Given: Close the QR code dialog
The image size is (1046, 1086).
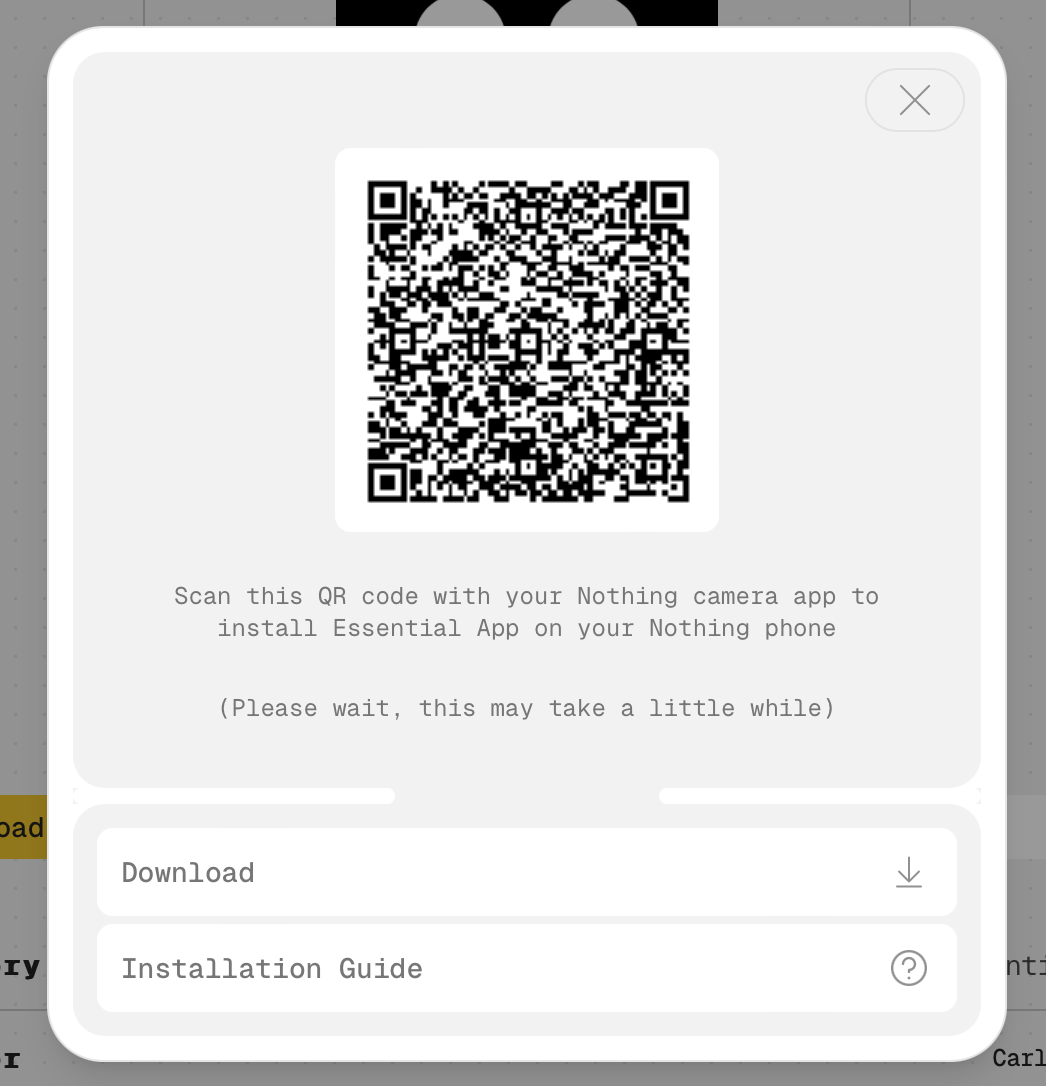Looking at the screenshot, I should [x=914, y=100].
